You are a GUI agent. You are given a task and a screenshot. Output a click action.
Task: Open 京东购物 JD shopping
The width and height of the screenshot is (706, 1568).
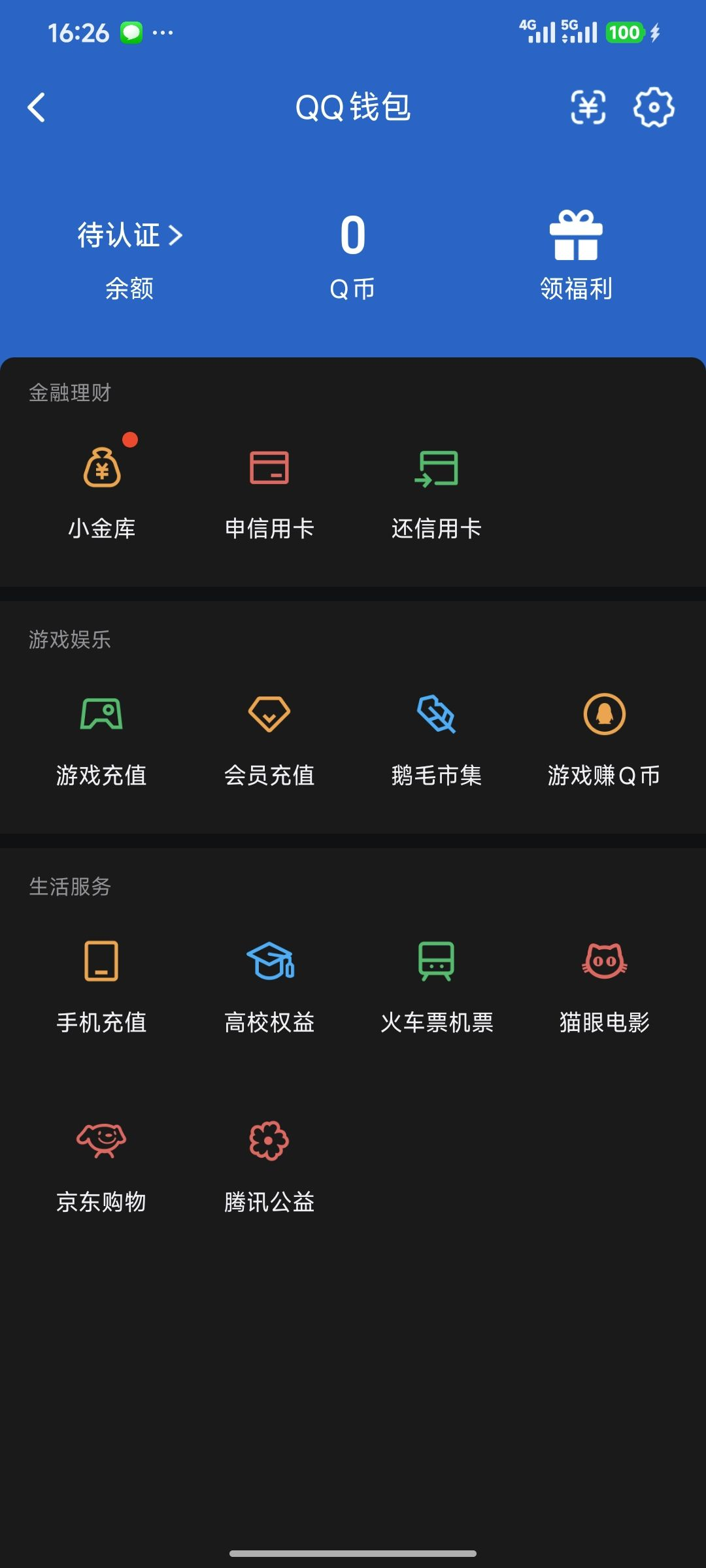(x=102, y=1166)
